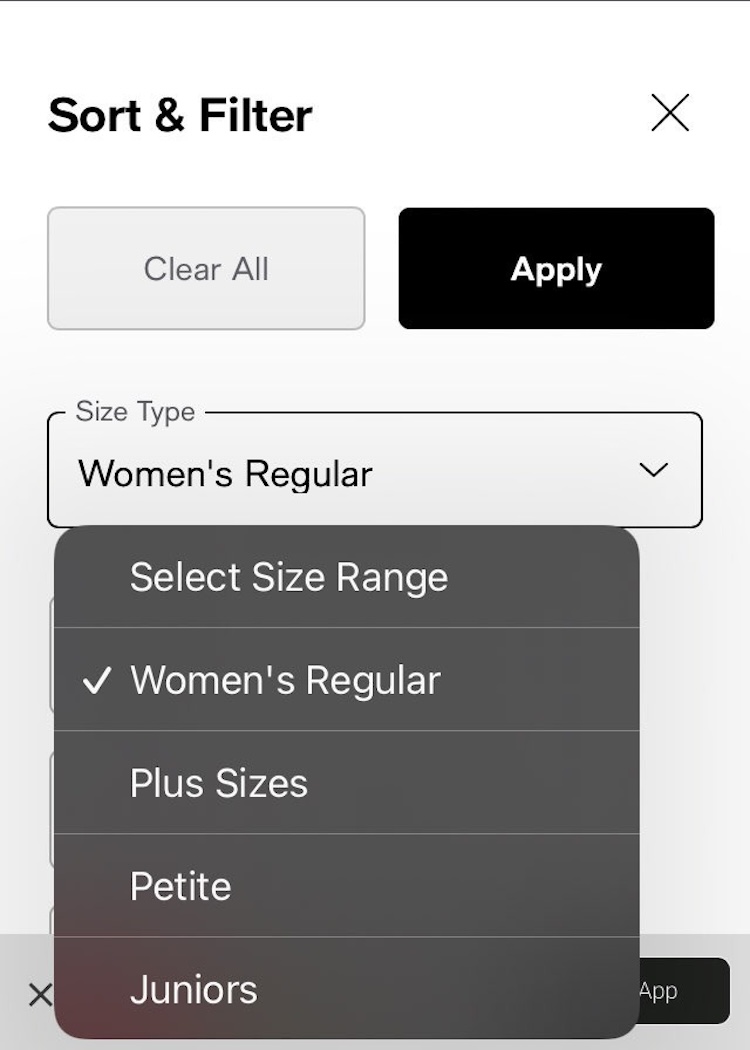Choose the Select Size Range option
Image resolution: width=750 pixels, height=1050 pixels.
point(289,577)
